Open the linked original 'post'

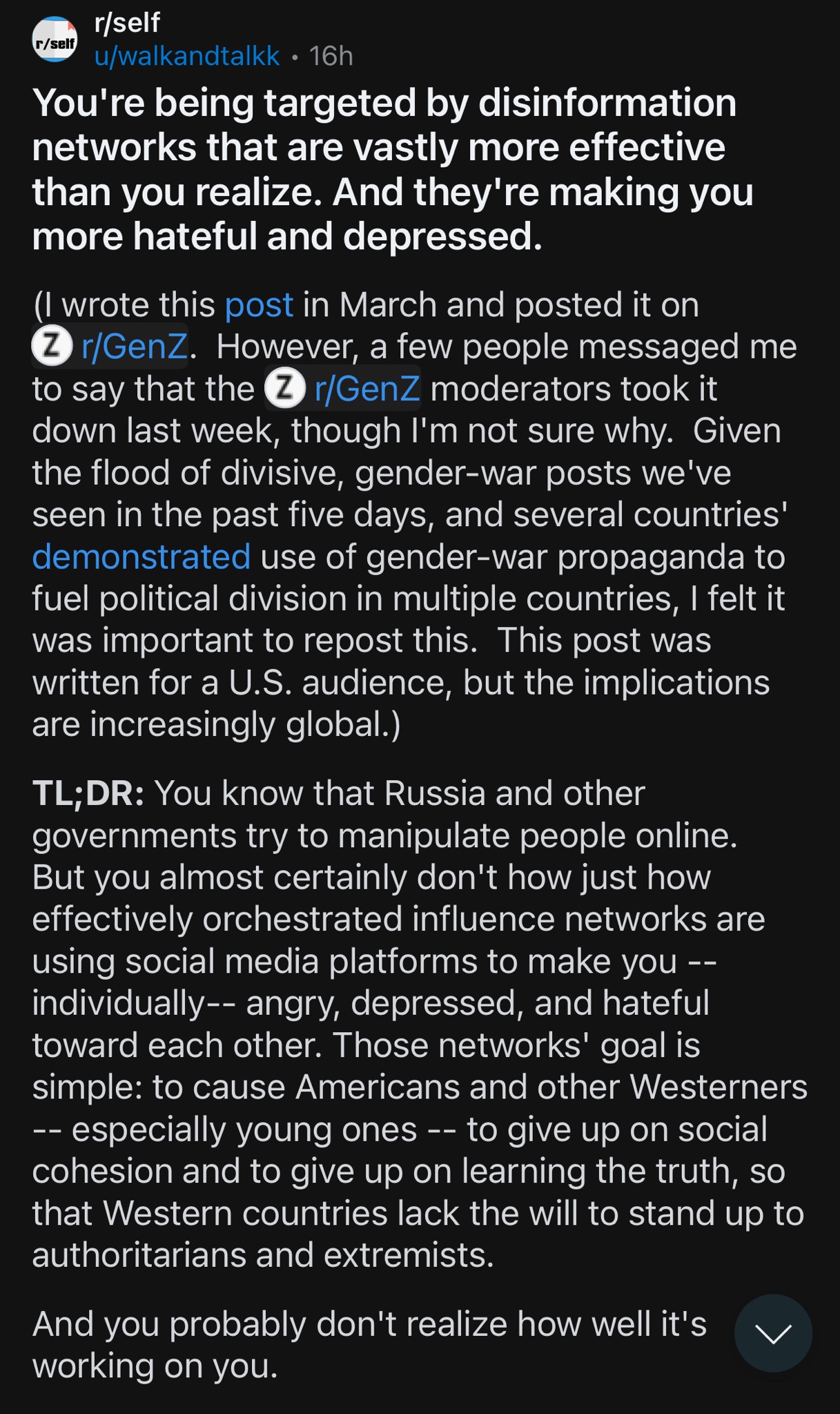point(259,304)
